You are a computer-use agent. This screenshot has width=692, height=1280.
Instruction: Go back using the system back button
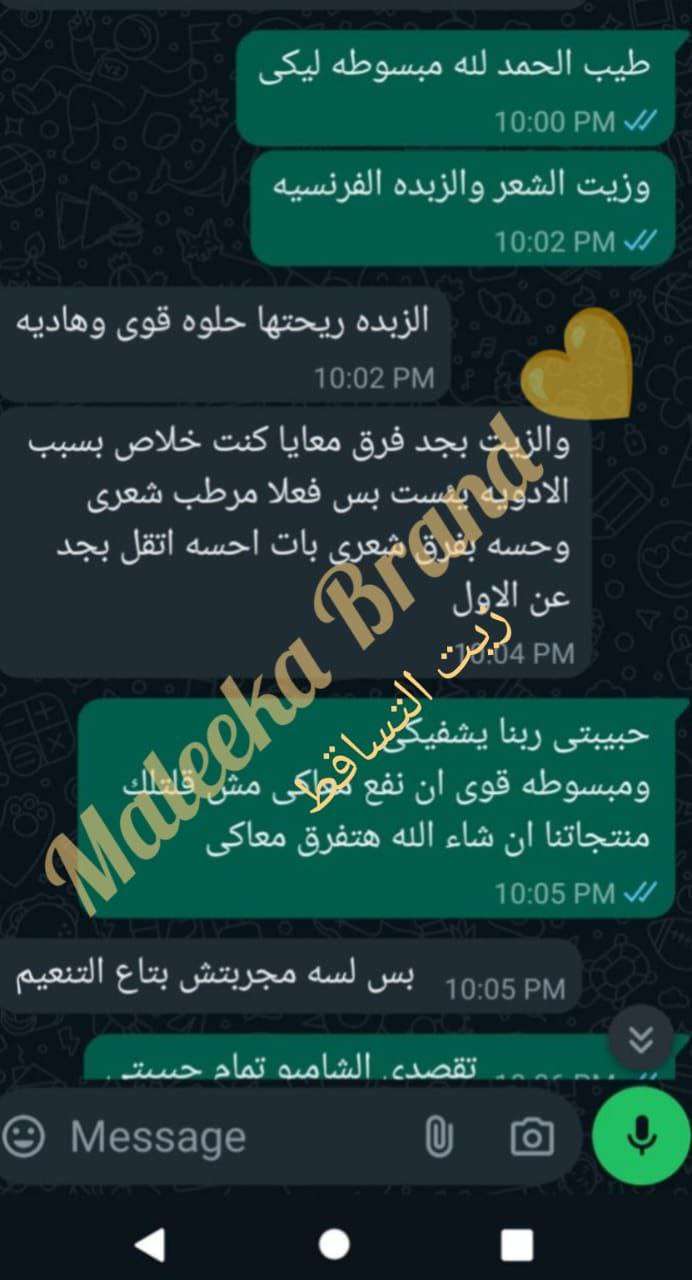(x=150, y=1244)
